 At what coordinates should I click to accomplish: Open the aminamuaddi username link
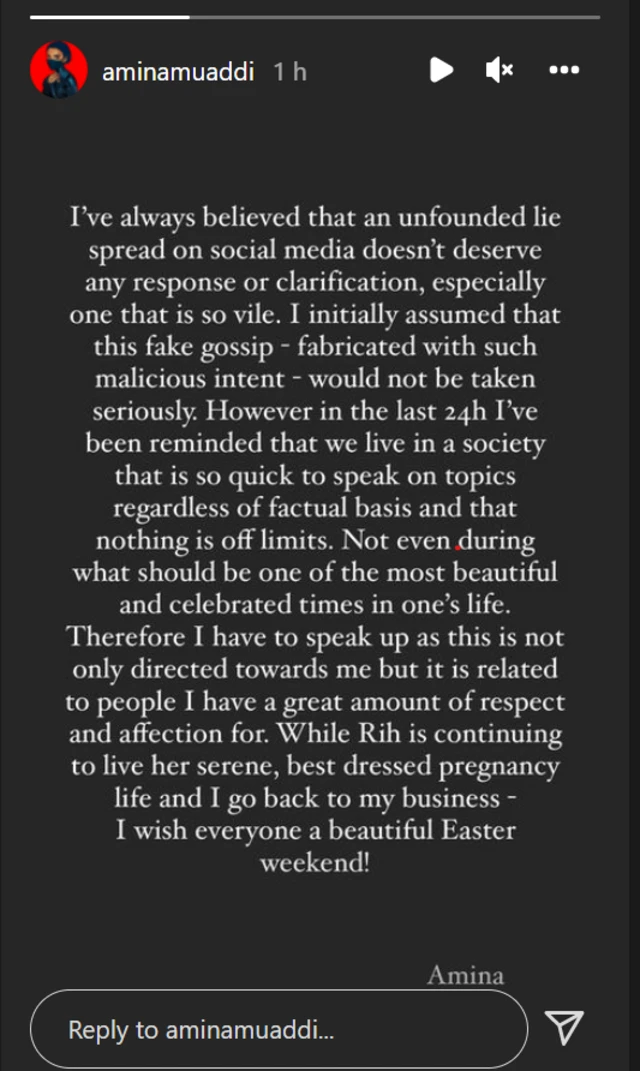pyautogui.click(x=178, y=71)
